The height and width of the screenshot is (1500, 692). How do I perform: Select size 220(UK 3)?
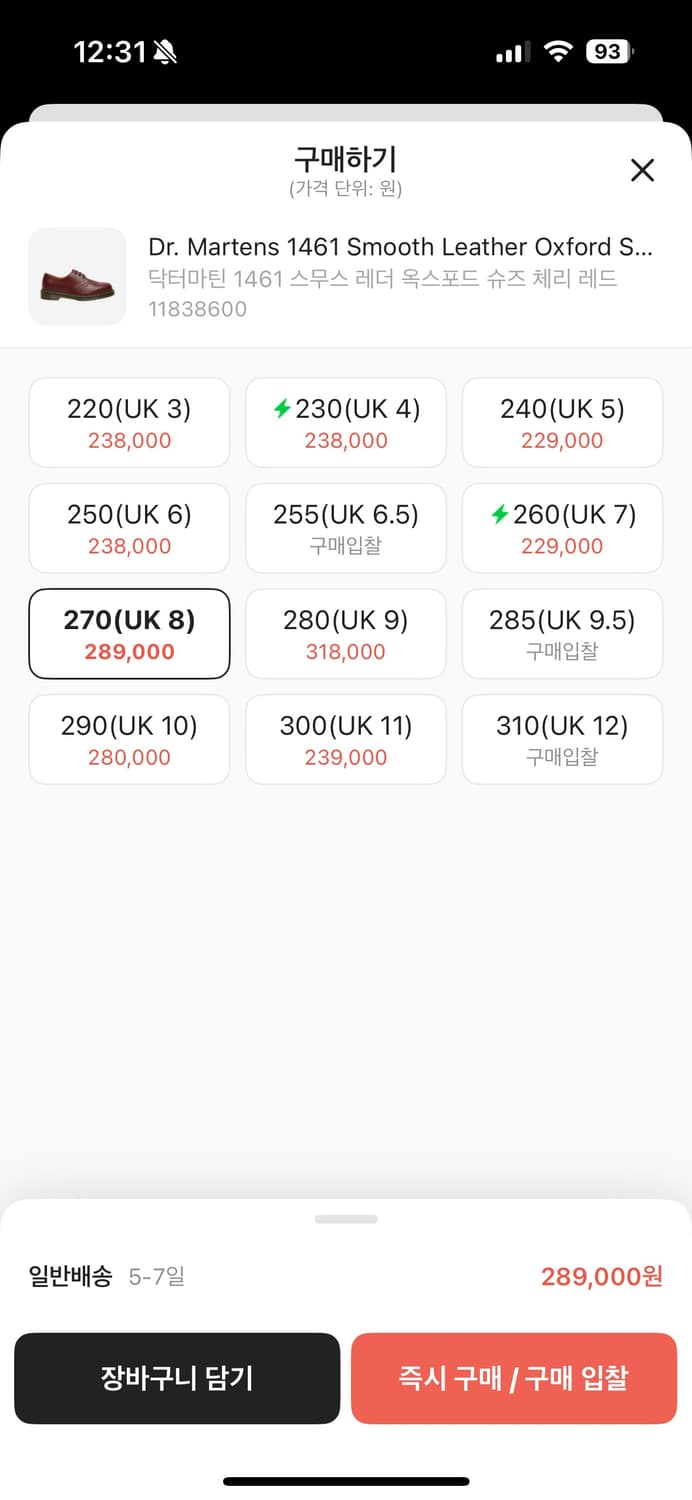129,423
